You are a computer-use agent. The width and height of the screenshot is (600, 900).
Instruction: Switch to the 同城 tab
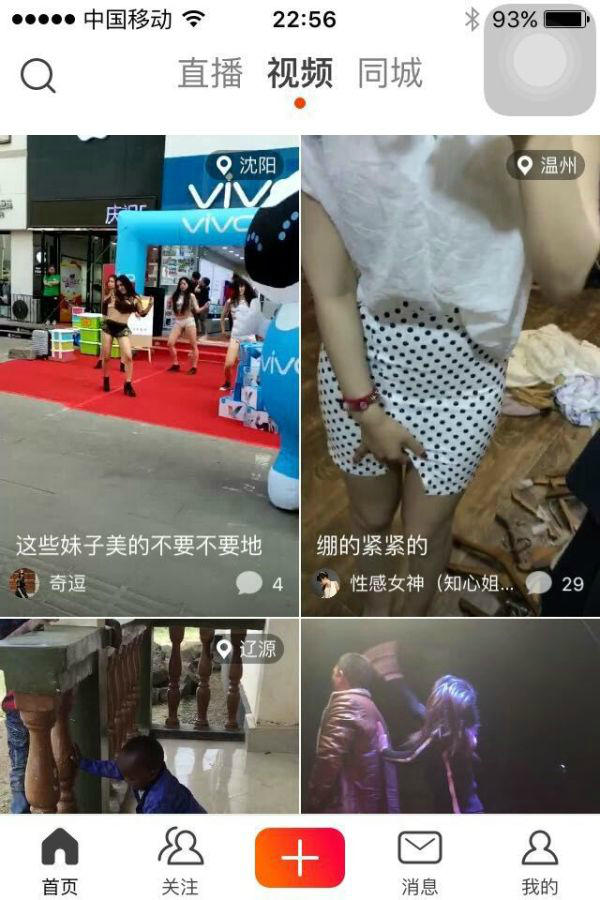pos(390,74)
